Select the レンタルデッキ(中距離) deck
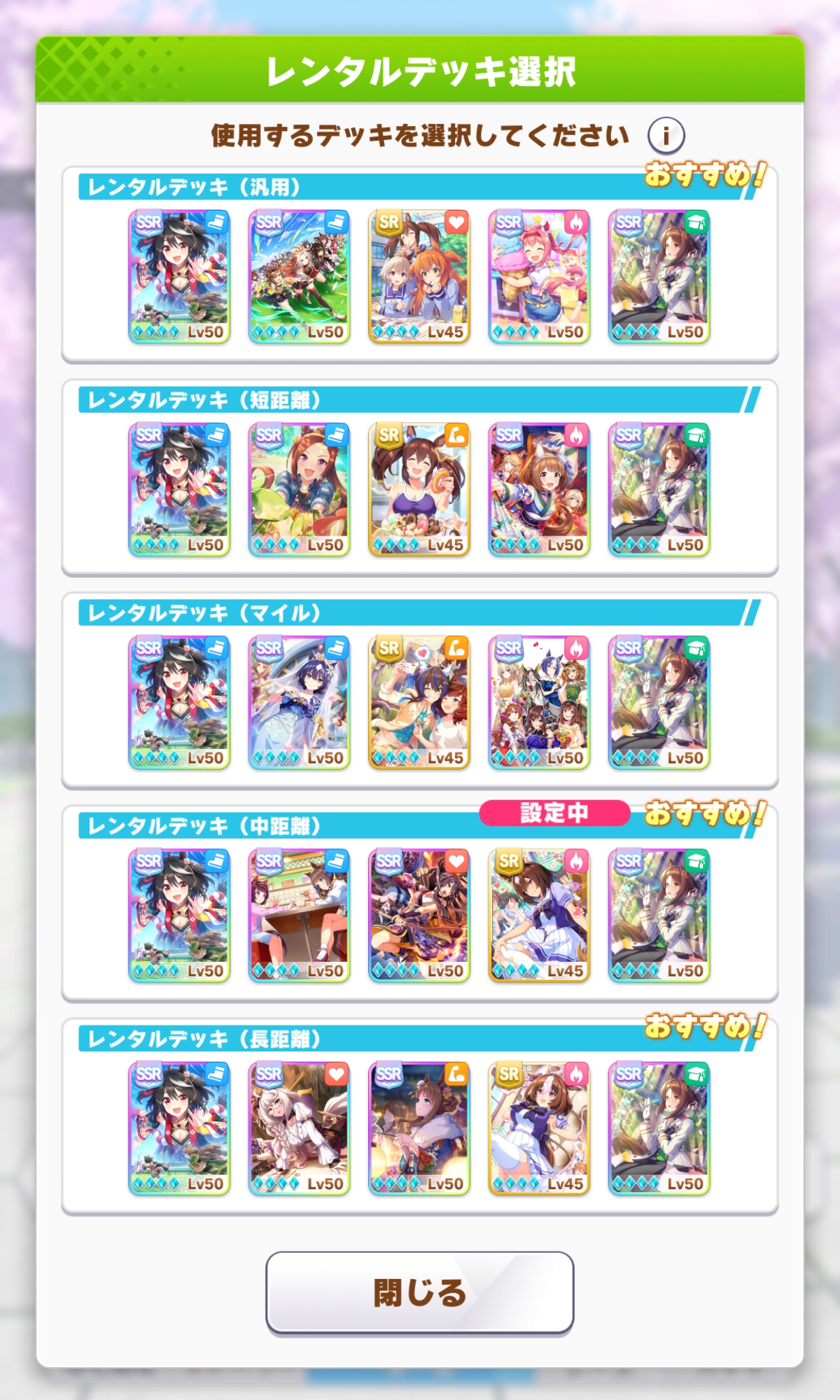This screenshot has height=1400, width=840. point(420,904)
